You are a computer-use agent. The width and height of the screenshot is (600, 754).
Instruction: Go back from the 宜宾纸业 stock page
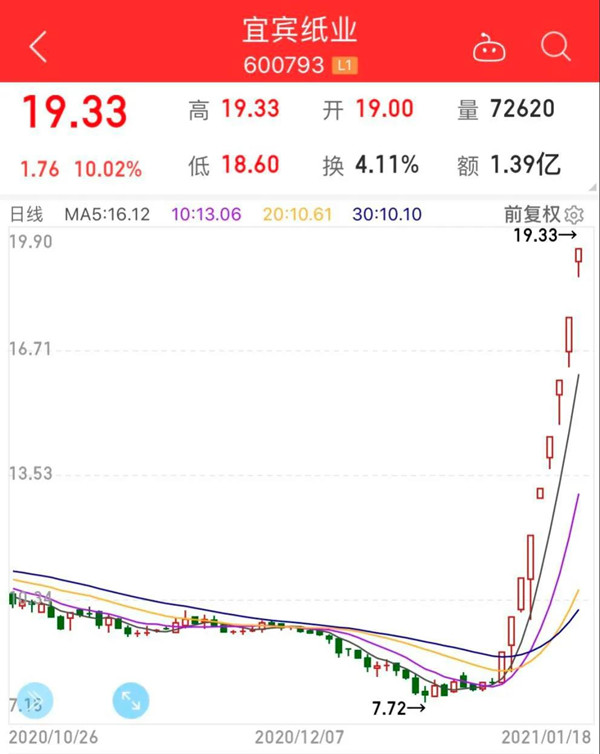click(38, 46)
